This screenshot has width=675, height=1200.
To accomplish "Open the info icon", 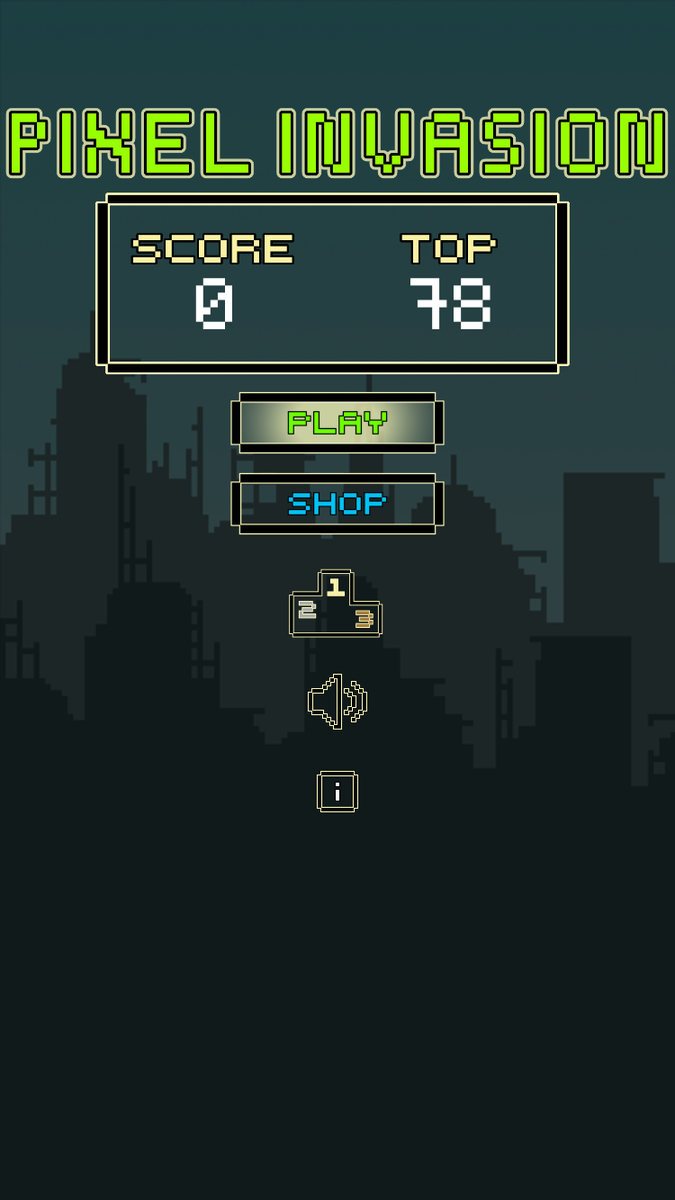I will coord(337,792).
